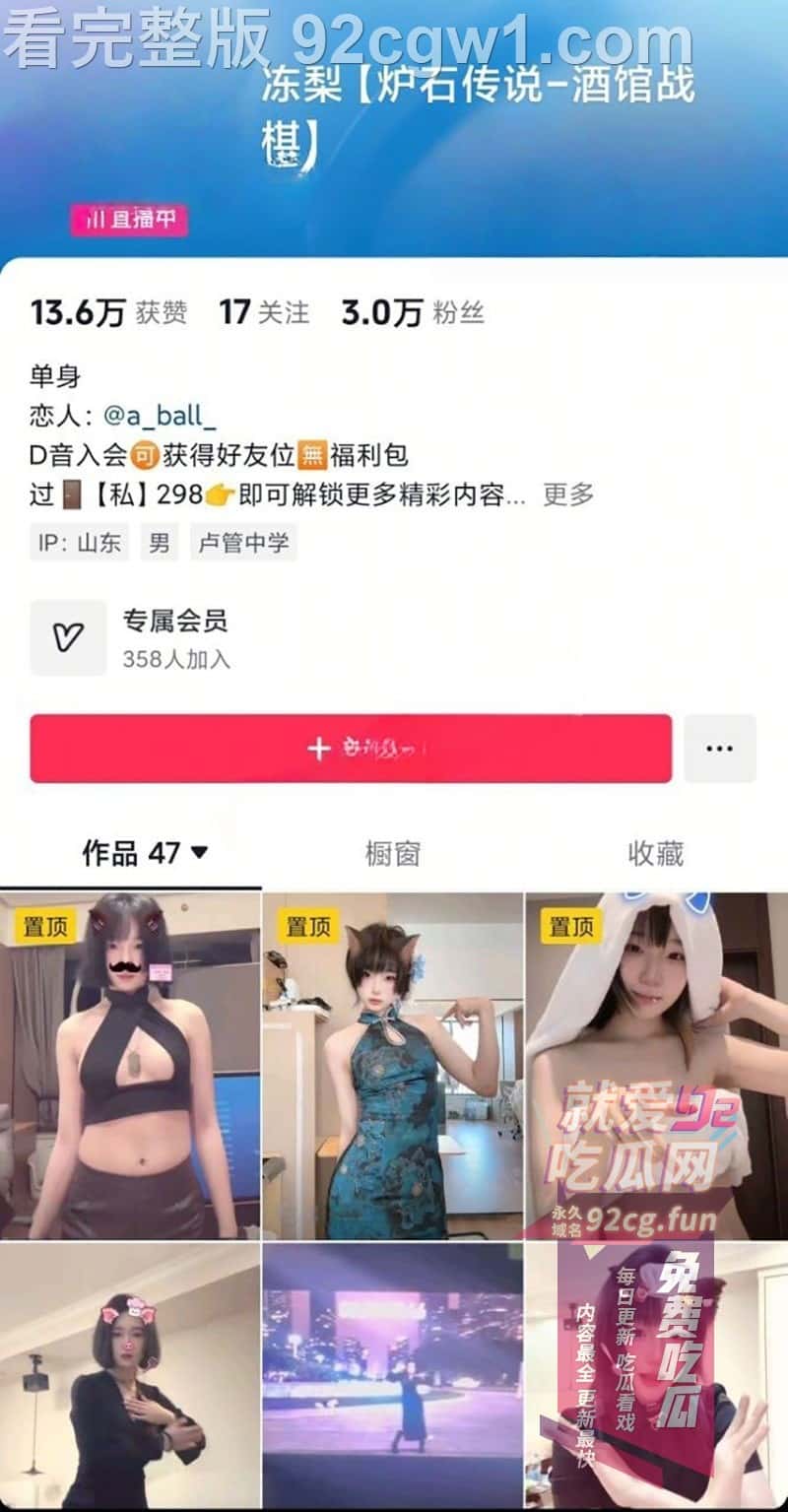Open the video with the black jacket
Image resolution: width=788 pixels, height=1512 pixels.
pyautogui.click(x=130, y=1377)
